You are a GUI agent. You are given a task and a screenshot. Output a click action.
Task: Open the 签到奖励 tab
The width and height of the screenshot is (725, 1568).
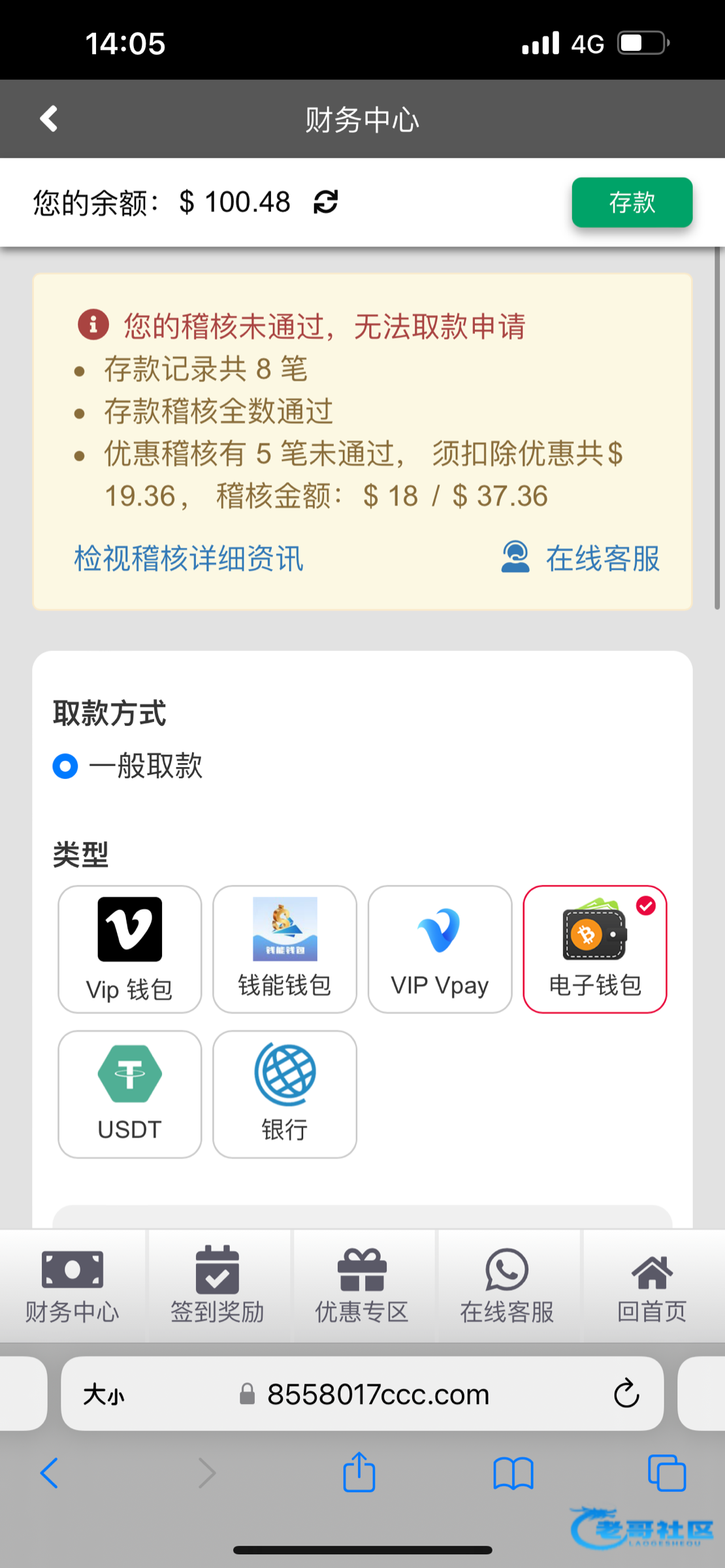(x=217, y=1285)
